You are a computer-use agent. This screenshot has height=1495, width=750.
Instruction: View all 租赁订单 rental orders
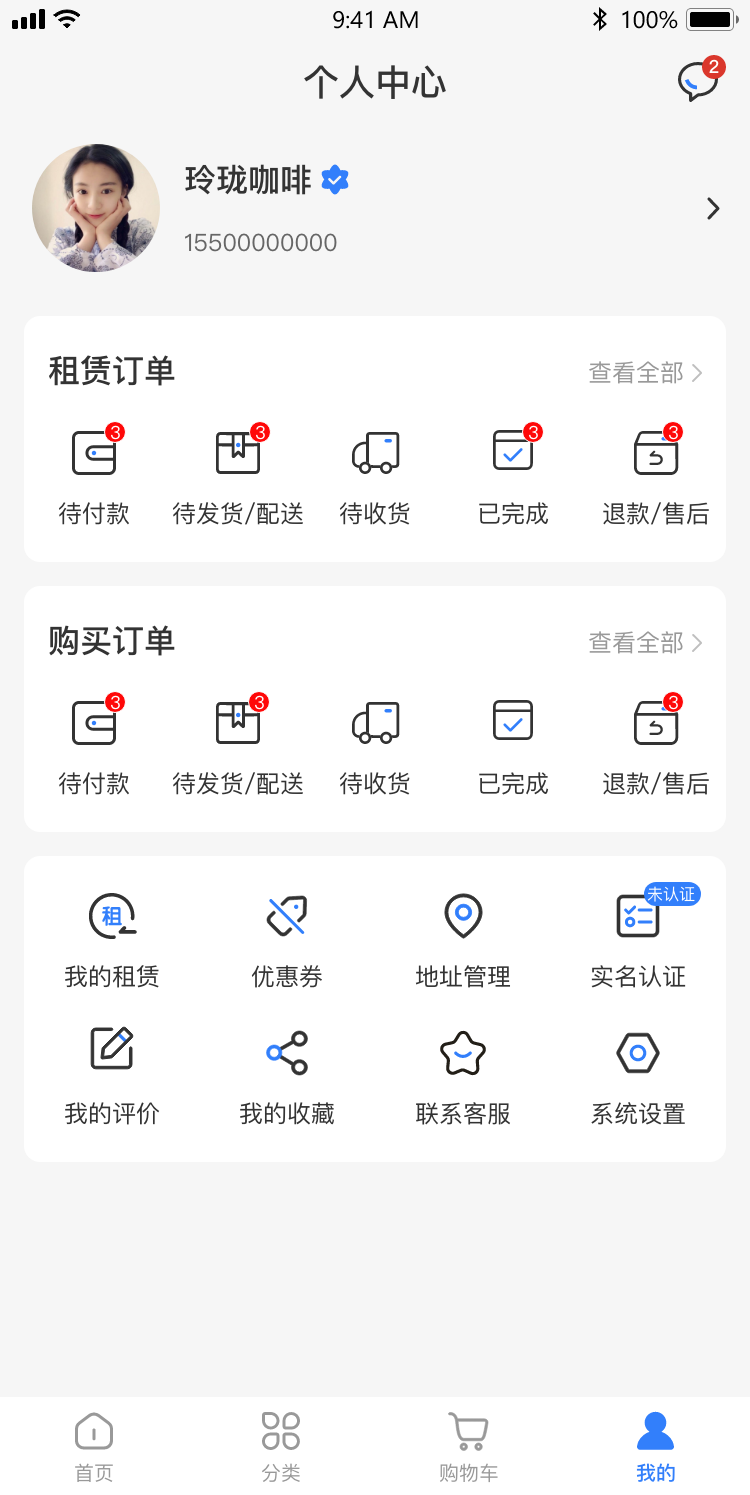point(645,373)
